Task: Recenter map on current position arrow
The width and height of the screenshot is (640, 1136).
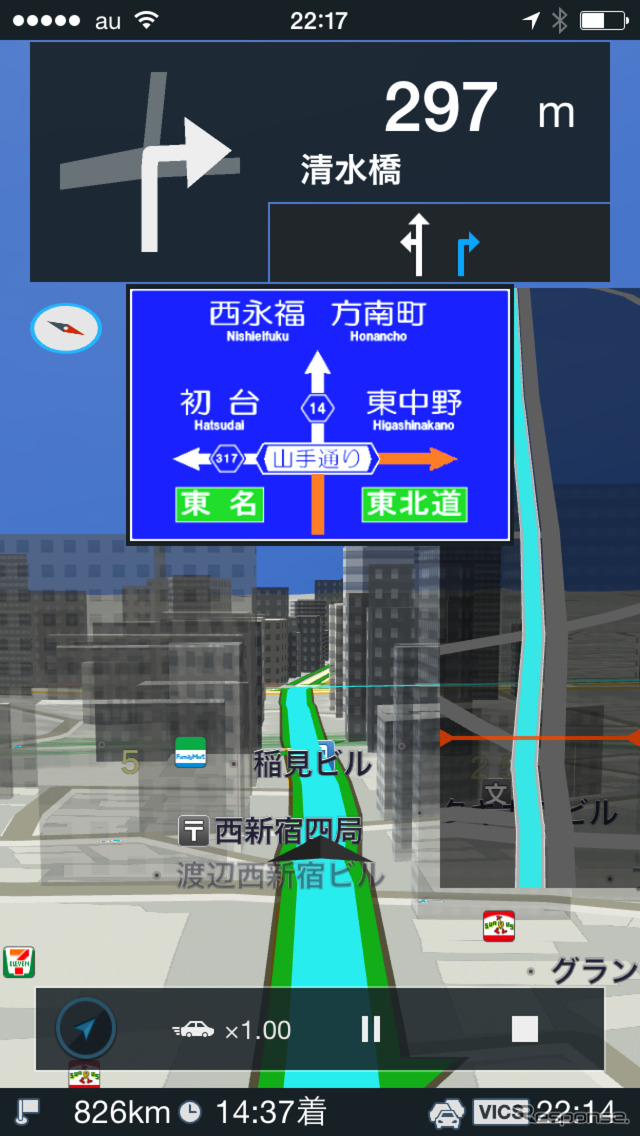Action: point(86,1029)
